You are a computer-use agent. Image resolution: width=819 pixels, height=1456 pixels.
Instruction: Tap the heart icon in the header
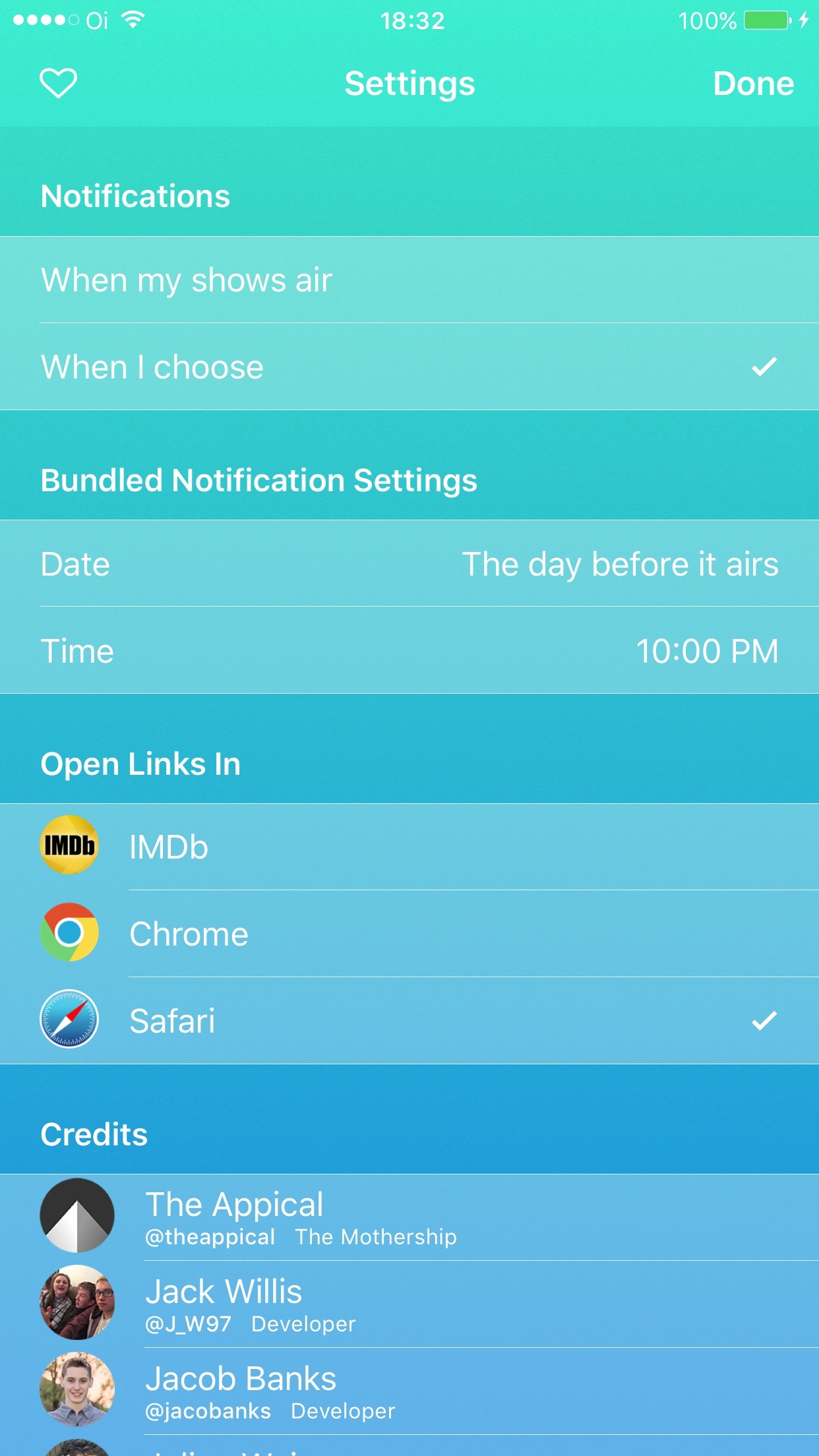point(59,83)
